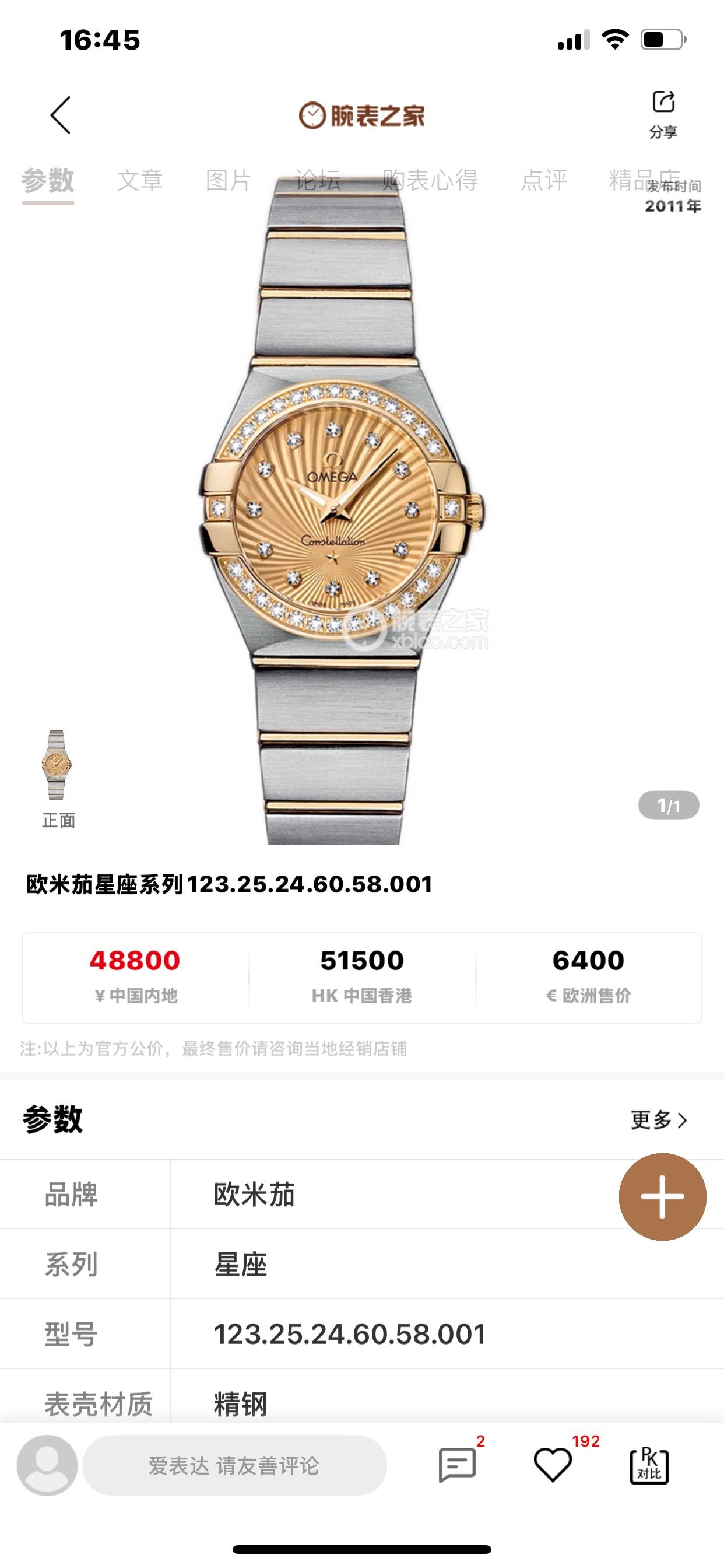Open the 爱表达 请友善评论 comment field
724x1568 pixels.
pos(234,1465)
